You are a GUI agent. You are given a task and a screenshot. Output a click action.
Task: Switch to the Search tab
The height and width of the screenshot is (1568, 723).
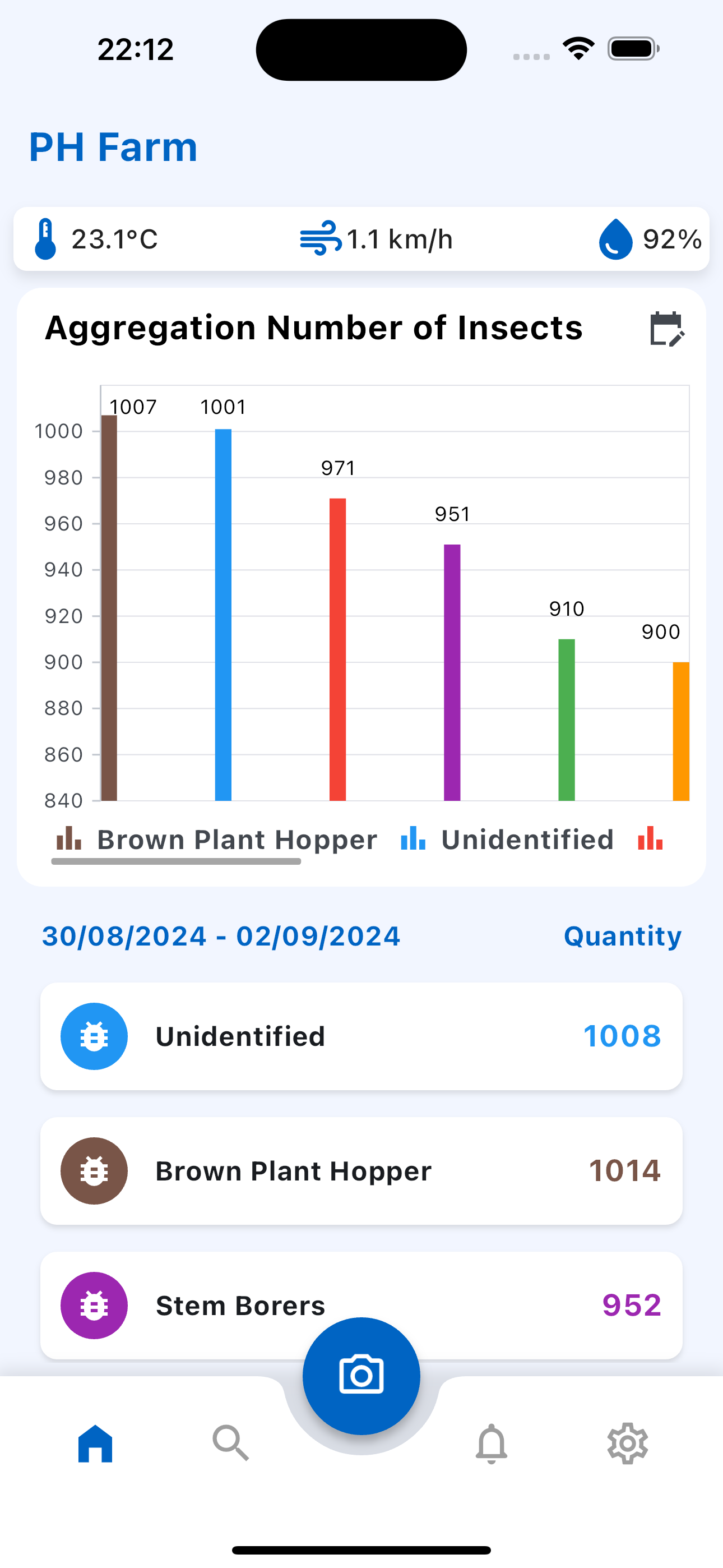(231, 1443)
